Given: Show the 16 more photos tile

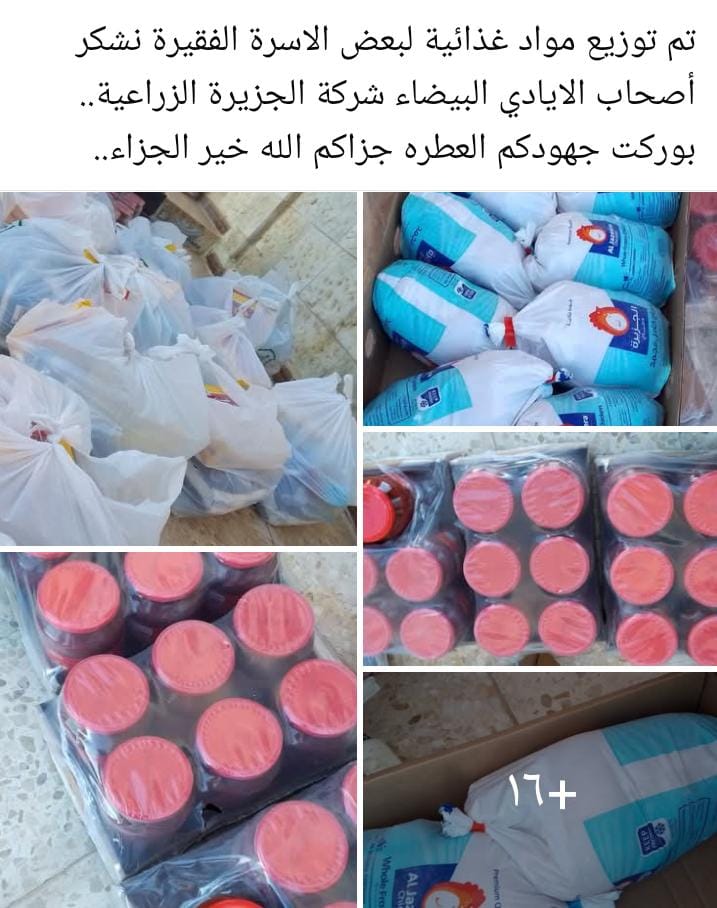Looking at the screenshot, I should point(540,791).
